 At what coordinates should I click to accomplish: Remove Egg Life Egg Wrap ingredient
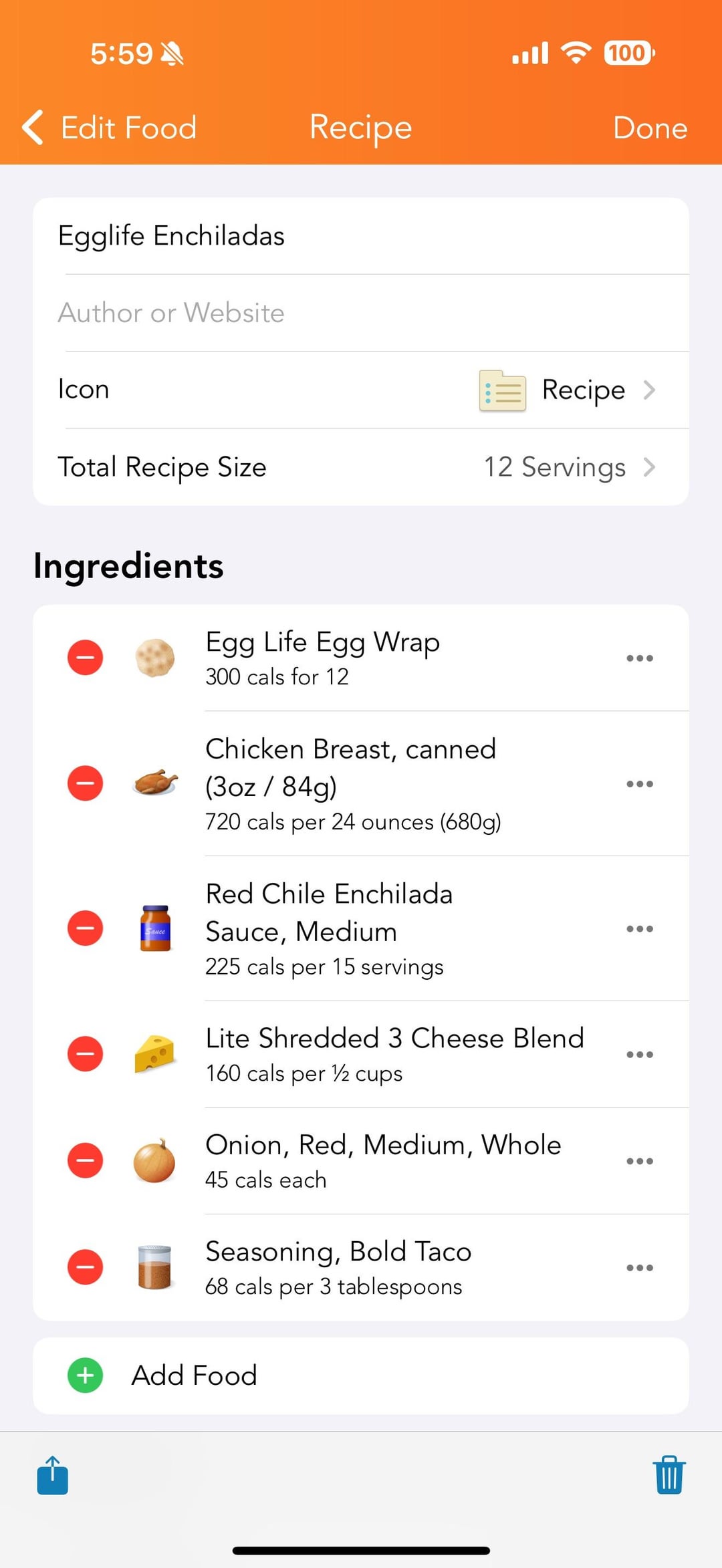click(85, 658)
